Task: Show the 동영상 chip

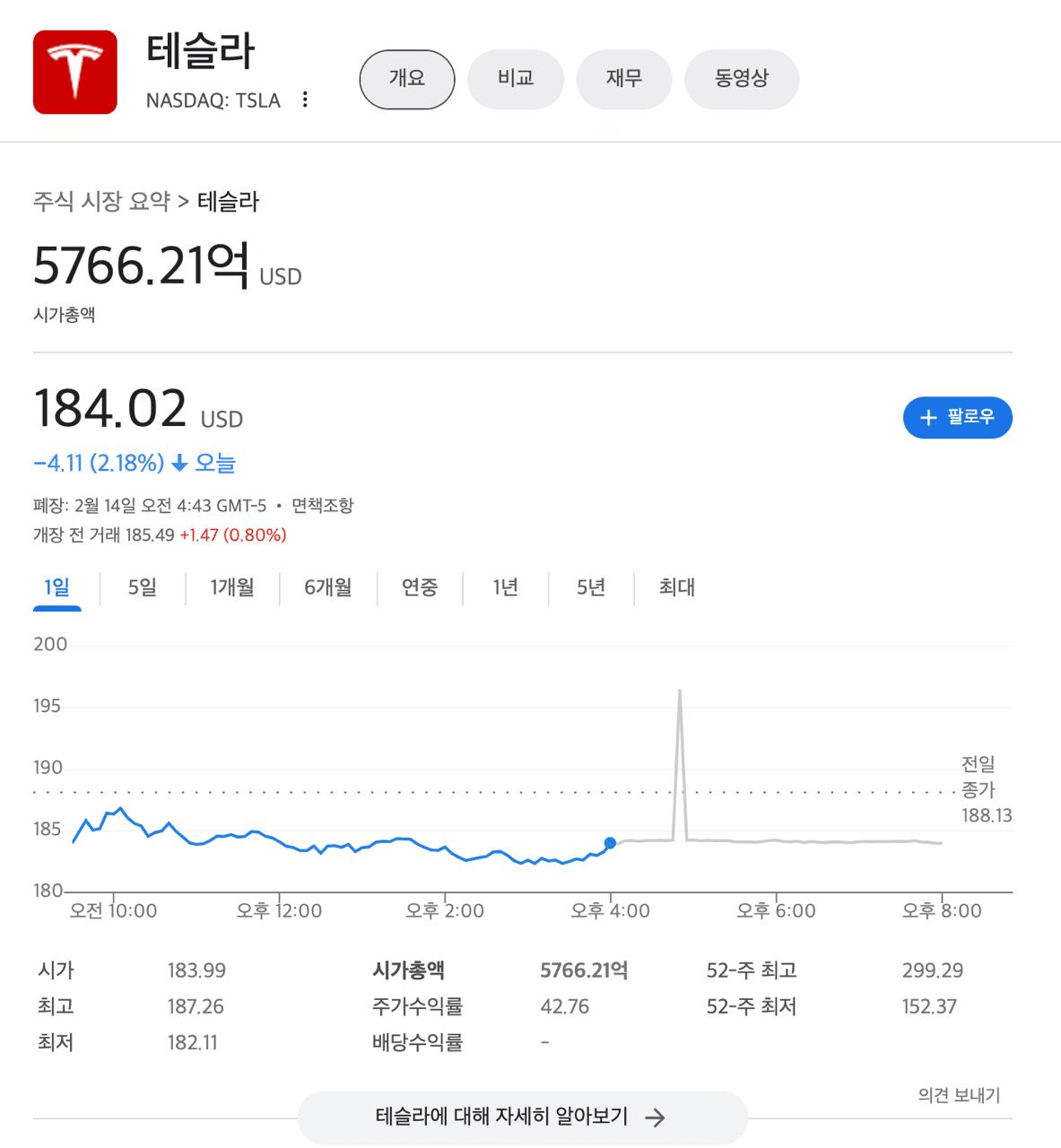Action: tap(741, 79)
